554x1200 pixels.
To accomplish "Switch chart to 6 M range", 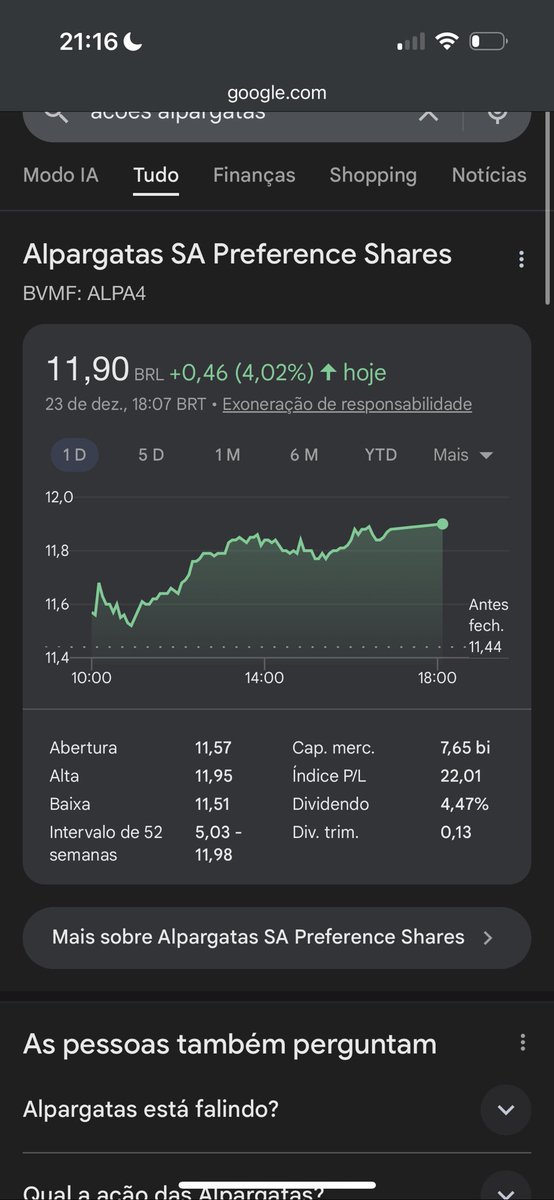I will pos(304,455).
